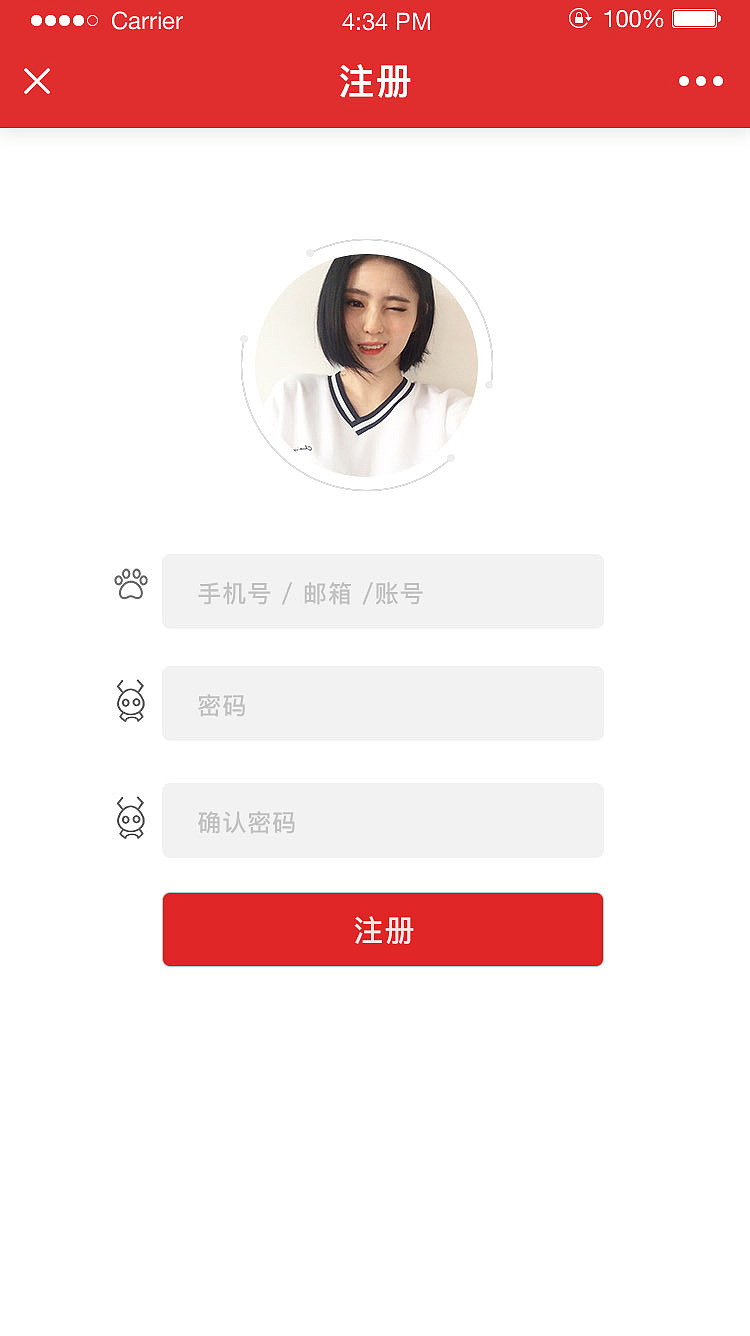750x1336 pixels.
Task: Focus the 密码 password input field
Action: click(382, 703)
